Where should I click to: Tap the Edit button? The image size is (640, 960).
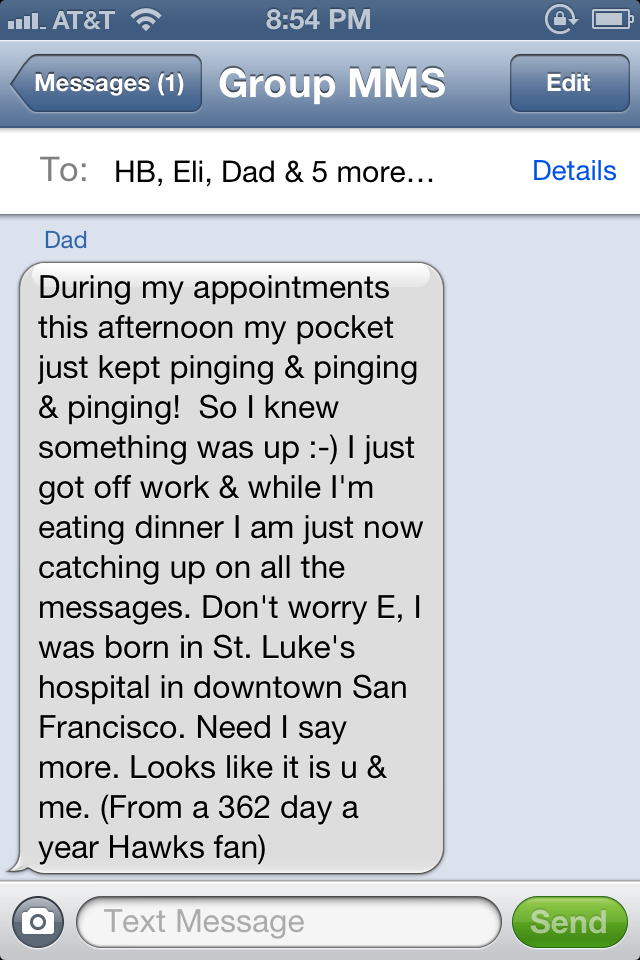[568, 84]
